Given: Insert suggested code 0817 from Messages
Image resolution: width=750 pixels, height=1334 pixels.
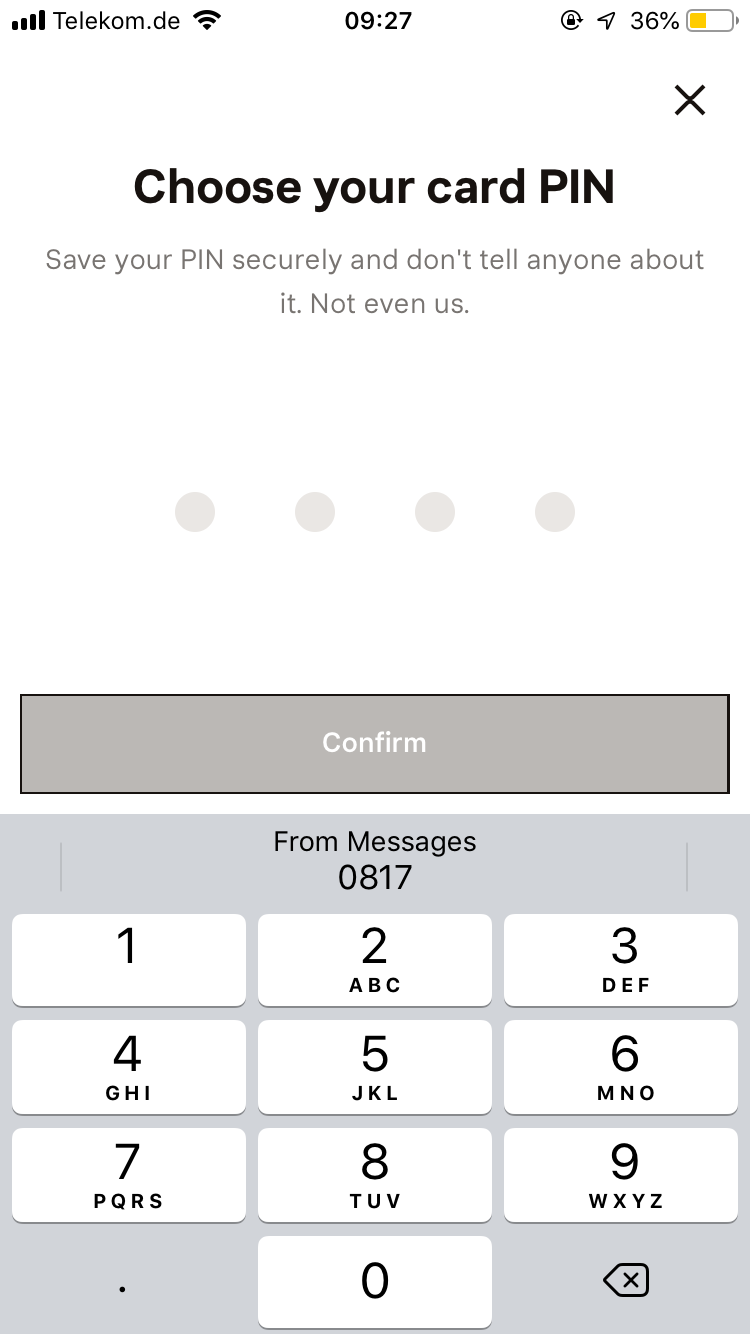Looking at the screenshot, I should click(375, 860).
